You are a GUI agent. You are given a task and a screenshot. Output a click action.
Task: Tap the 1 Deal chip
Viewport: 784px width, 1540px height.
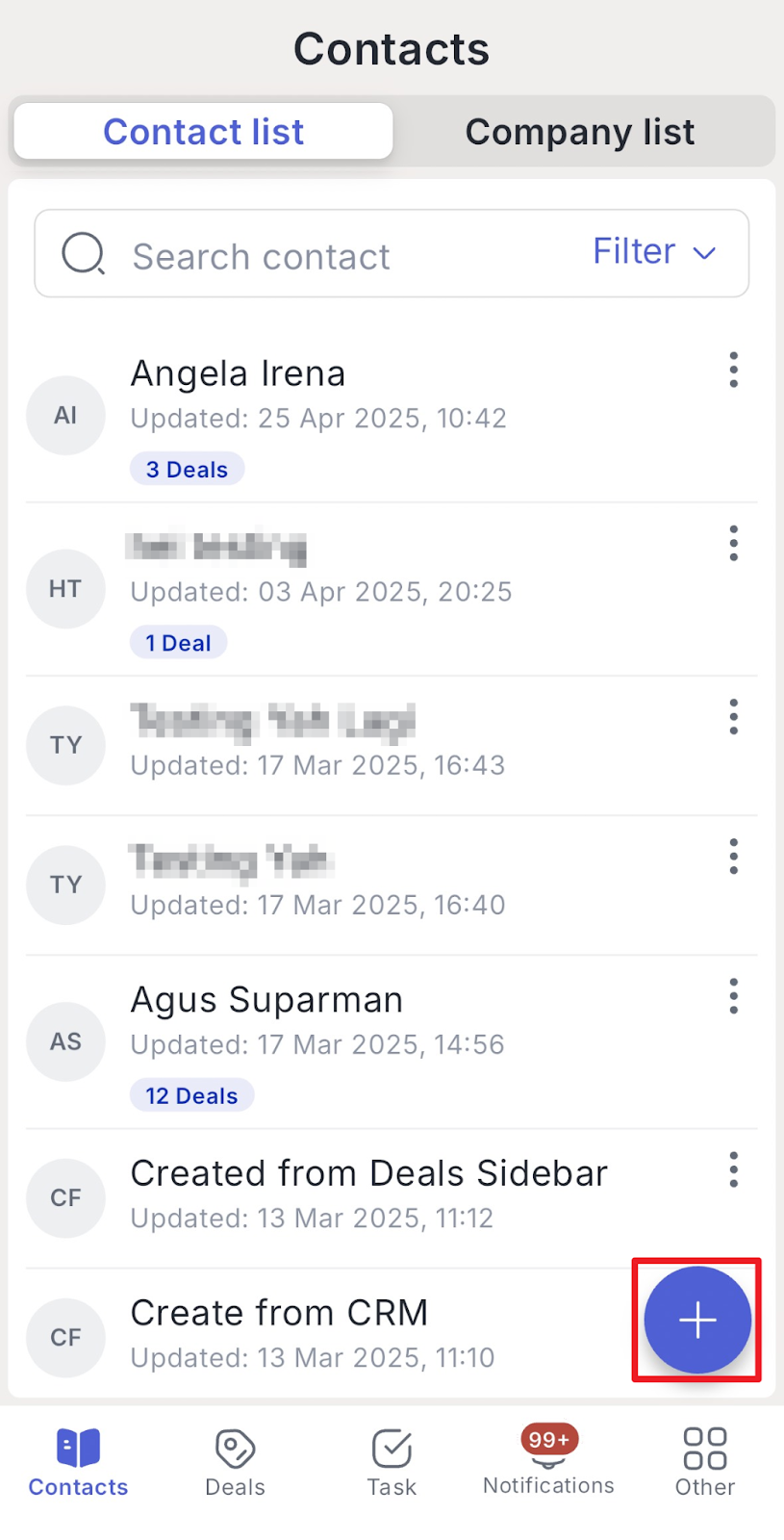(178, 643)
